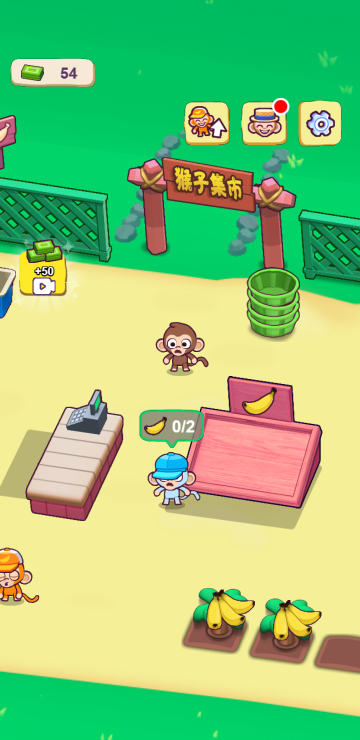Open the monkey upgrade button

207,123
